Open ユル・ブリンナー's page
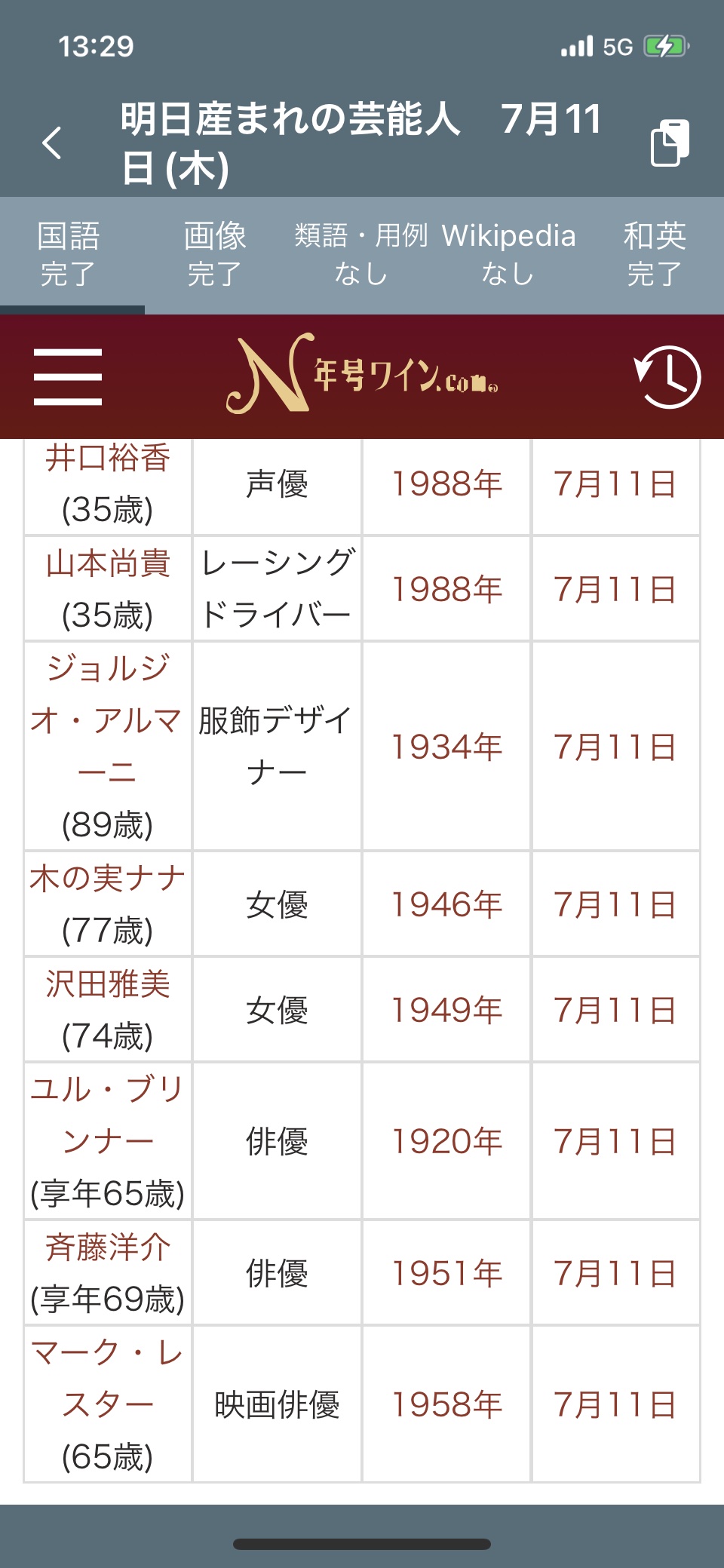The height and width of the screenshot is (1568, 724). 108,1115
